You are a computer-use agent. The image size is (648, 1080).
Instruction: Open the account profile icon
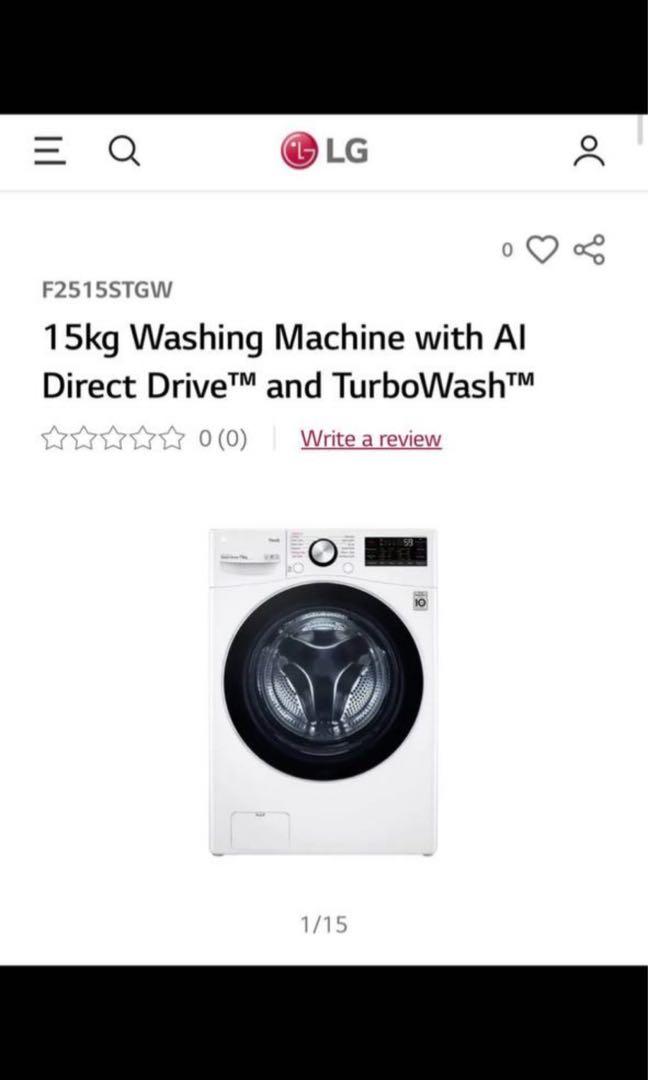click(590, 151)
